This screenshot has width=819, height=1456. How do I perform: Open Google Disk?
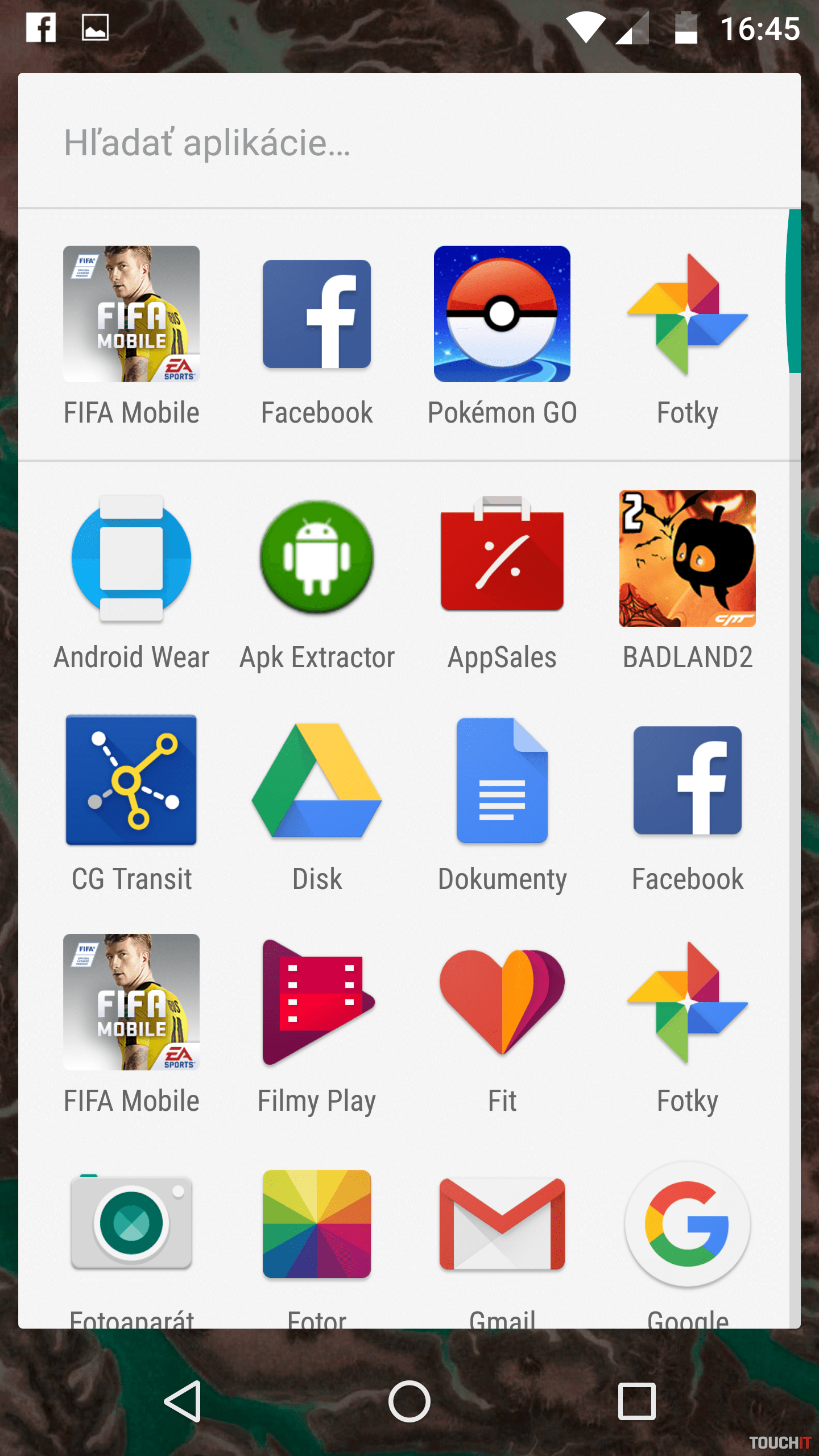(x=317, y=780)
